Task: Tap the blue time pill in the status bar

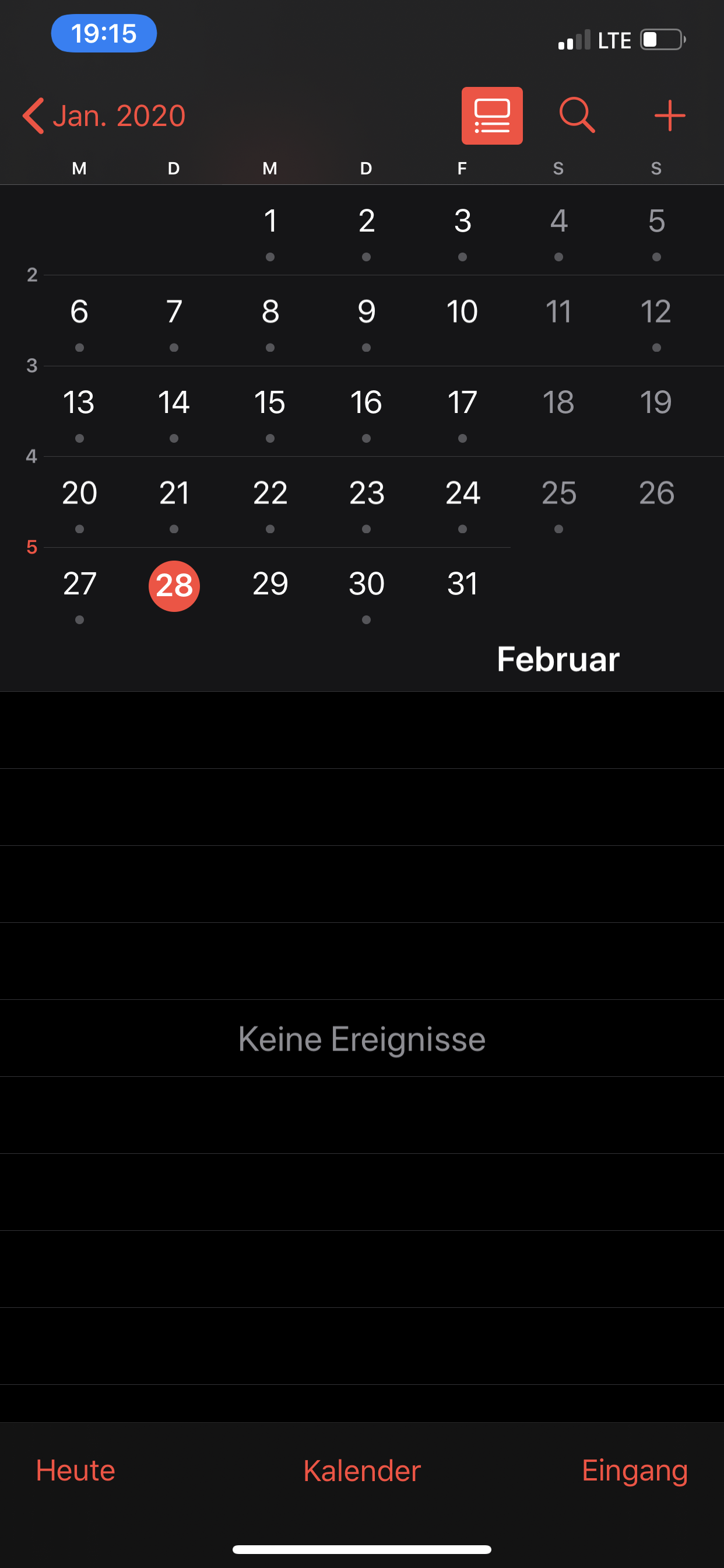Action: point(104,33)
